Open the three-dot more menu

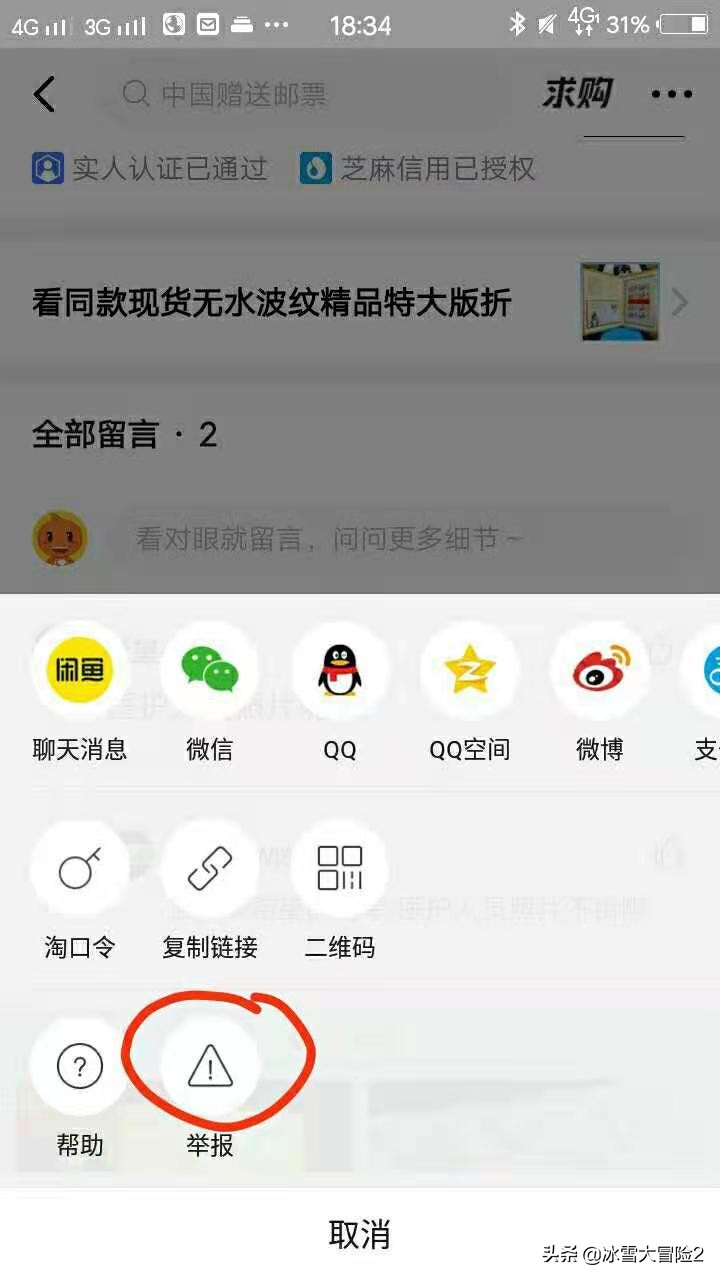(671, 93)
